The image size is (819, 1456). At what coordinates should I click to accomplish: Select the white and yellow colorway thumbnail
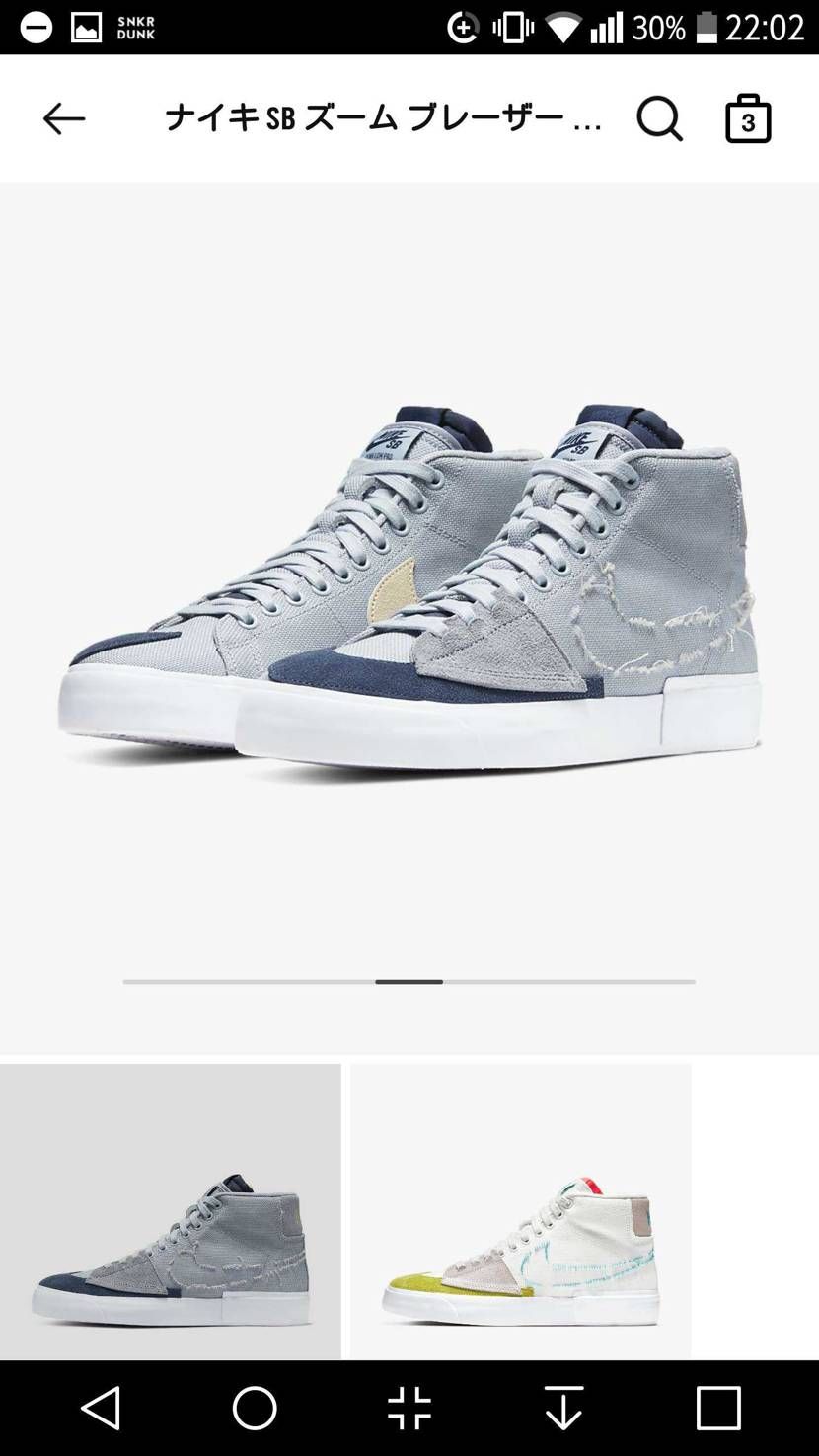coord(521,1212)
